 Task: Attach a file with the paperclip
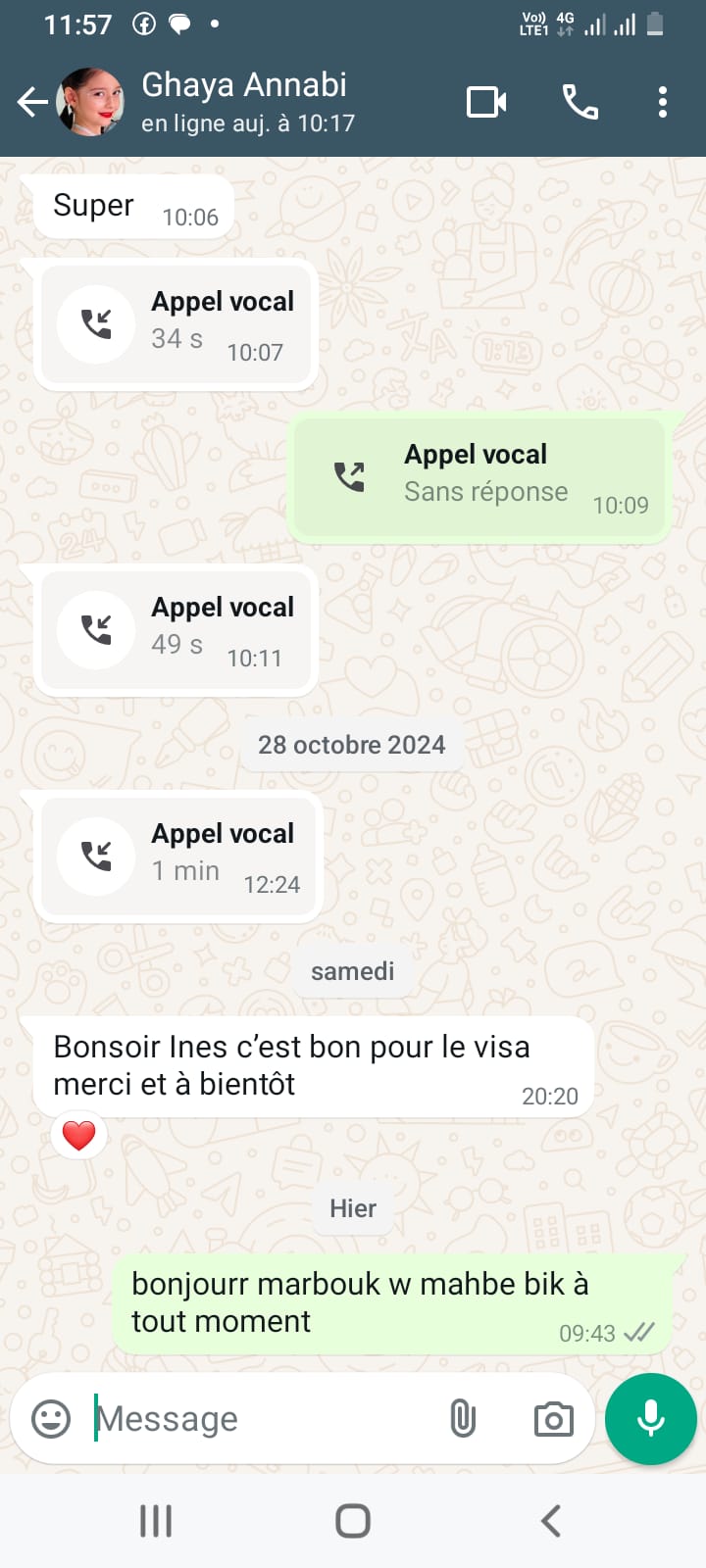(x=463, y=1418)
